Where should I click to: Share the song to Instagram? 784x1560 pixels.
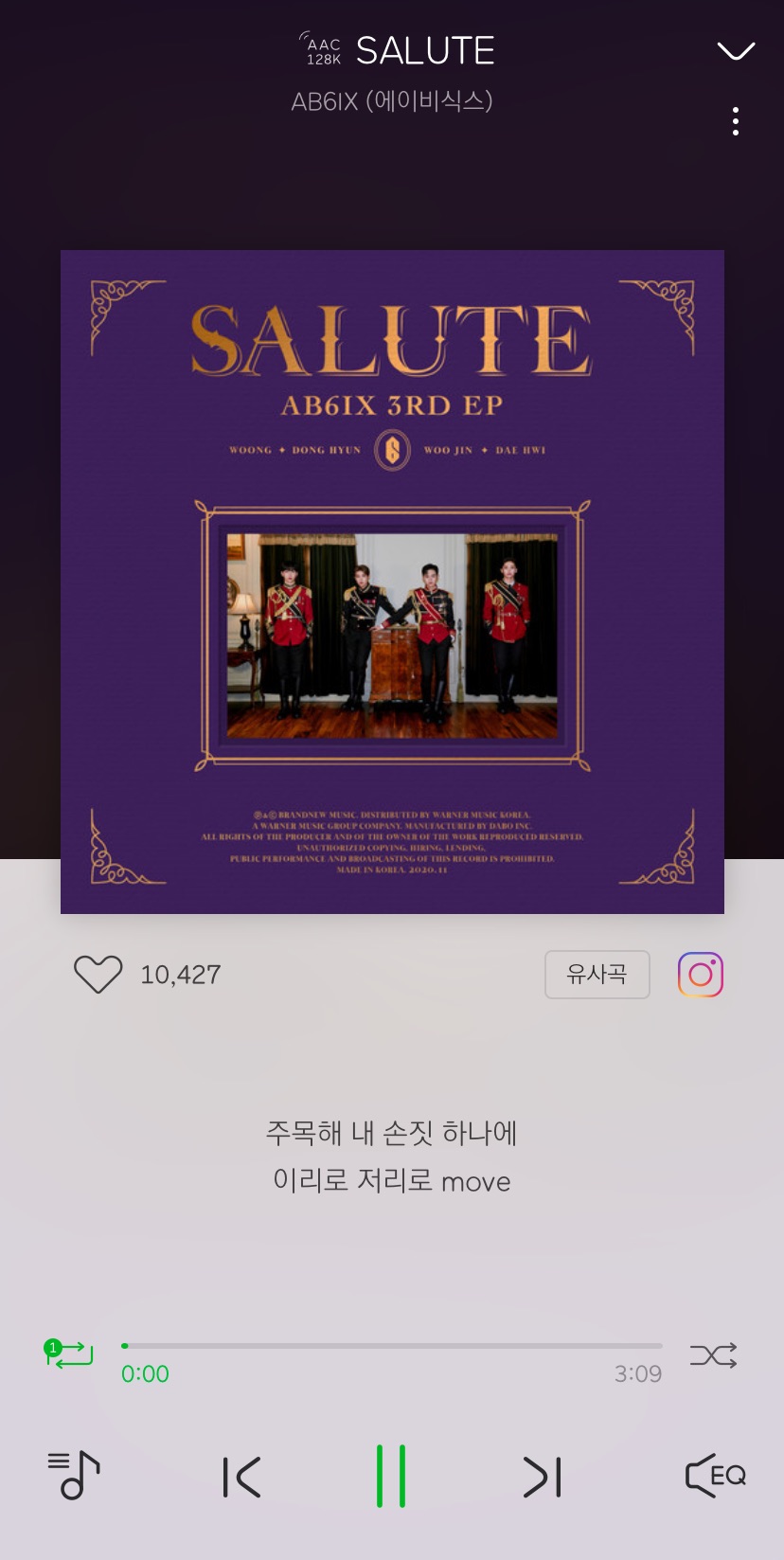701,974
